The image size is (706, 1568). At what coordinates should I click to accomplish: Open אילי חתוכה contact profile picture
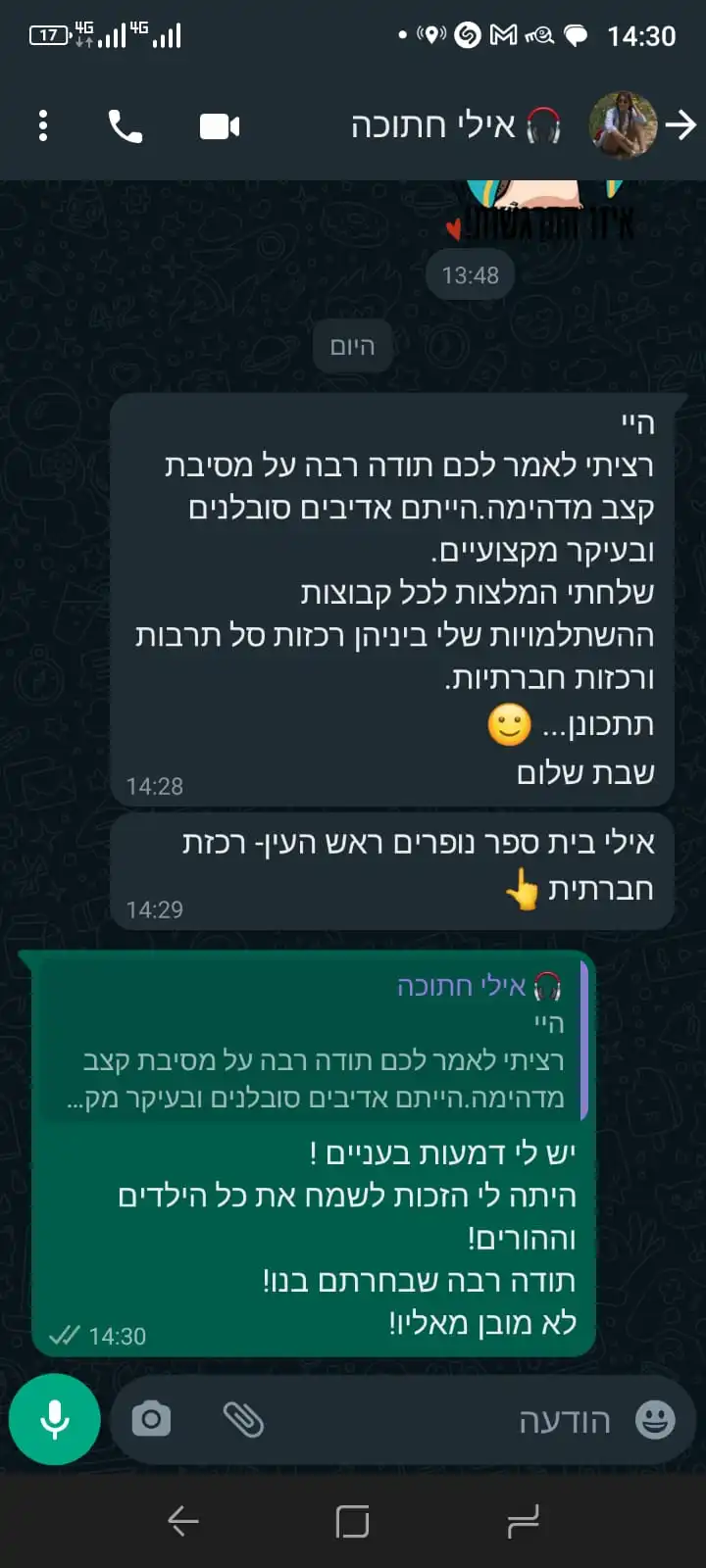point(623,125)
